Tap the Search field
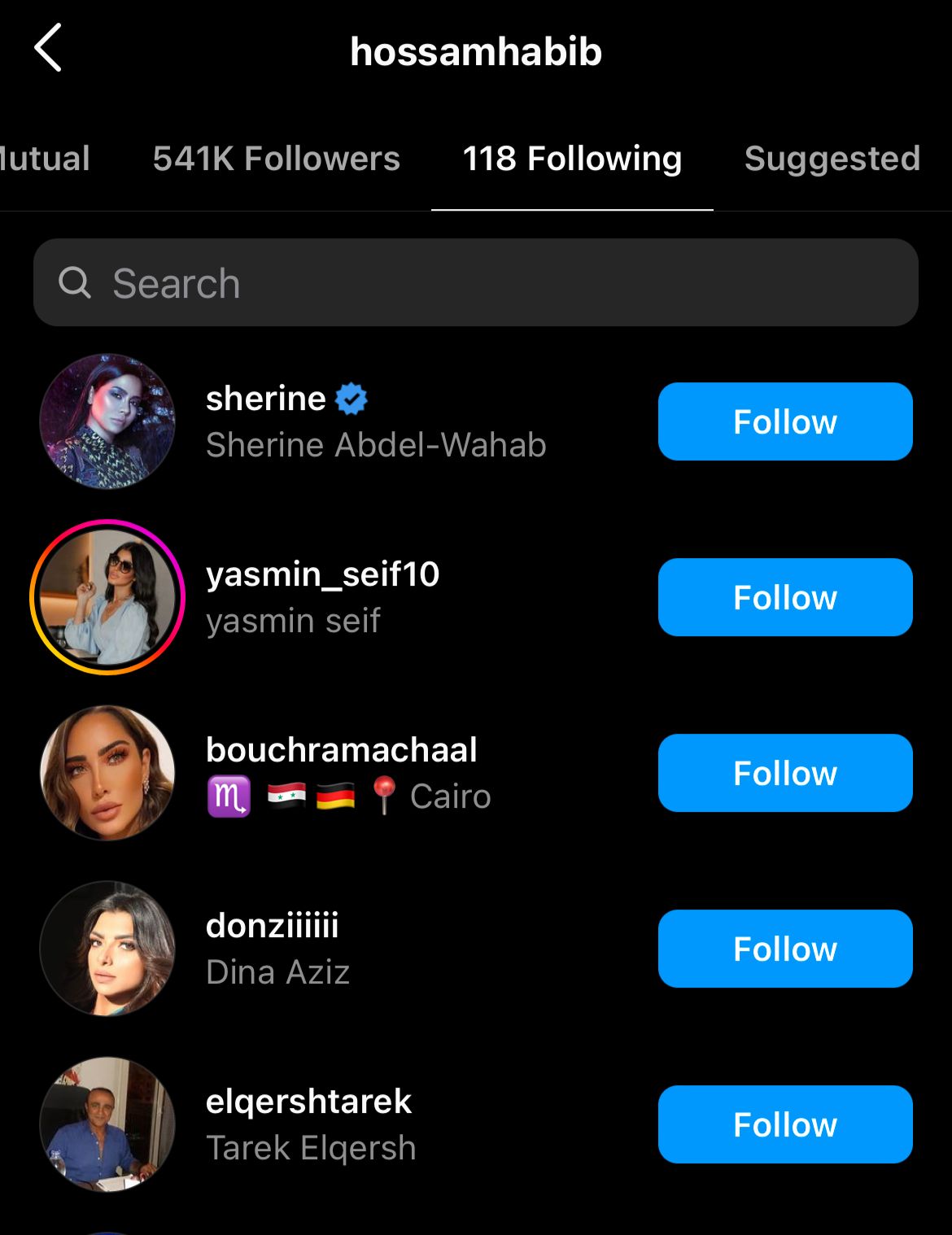Screen dimensions: 952x1235 [x=476, y=283]
